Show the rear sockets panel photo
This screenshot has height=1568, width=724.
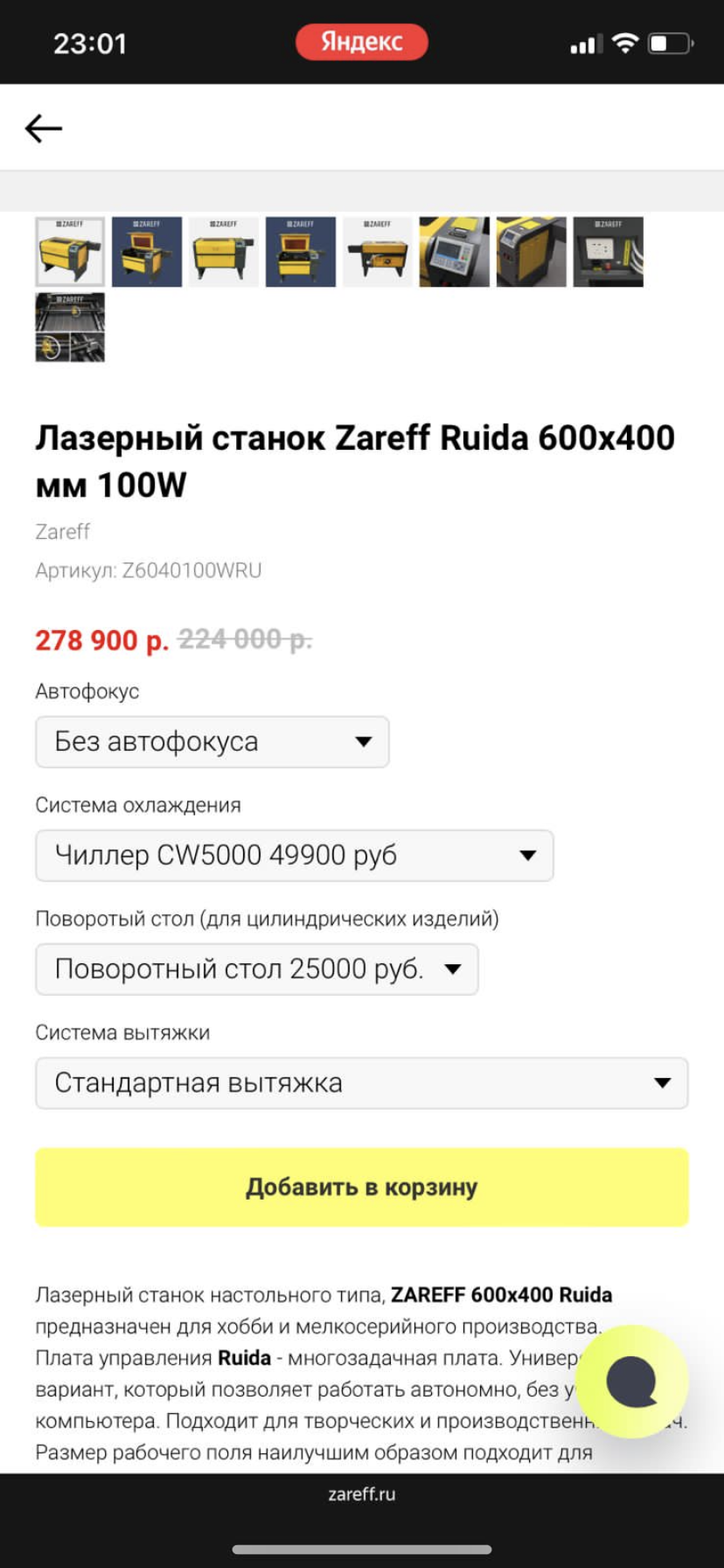608,252
